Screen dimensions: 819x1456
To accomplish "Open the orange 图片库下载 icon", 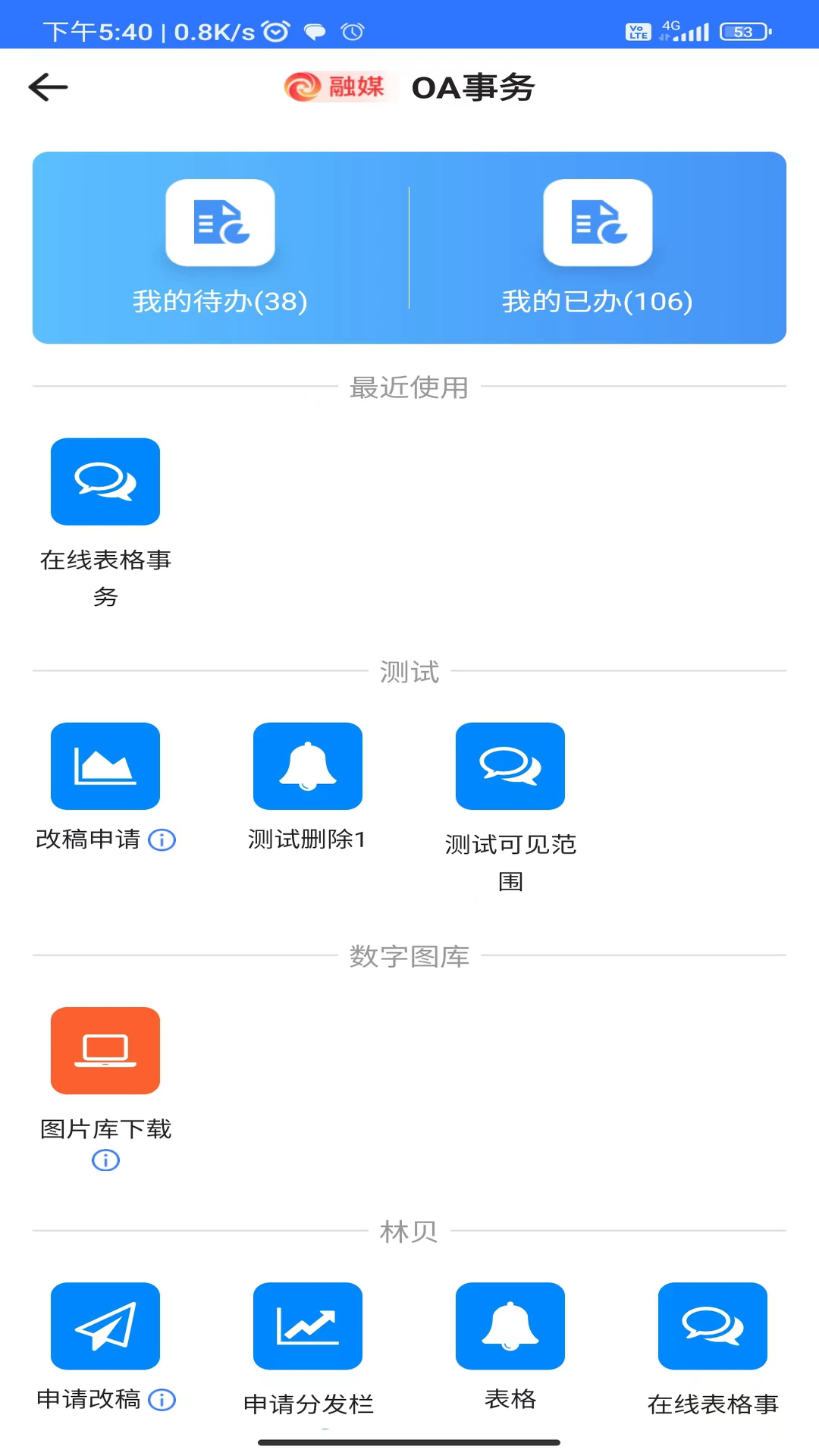I will coord(105,1050).
